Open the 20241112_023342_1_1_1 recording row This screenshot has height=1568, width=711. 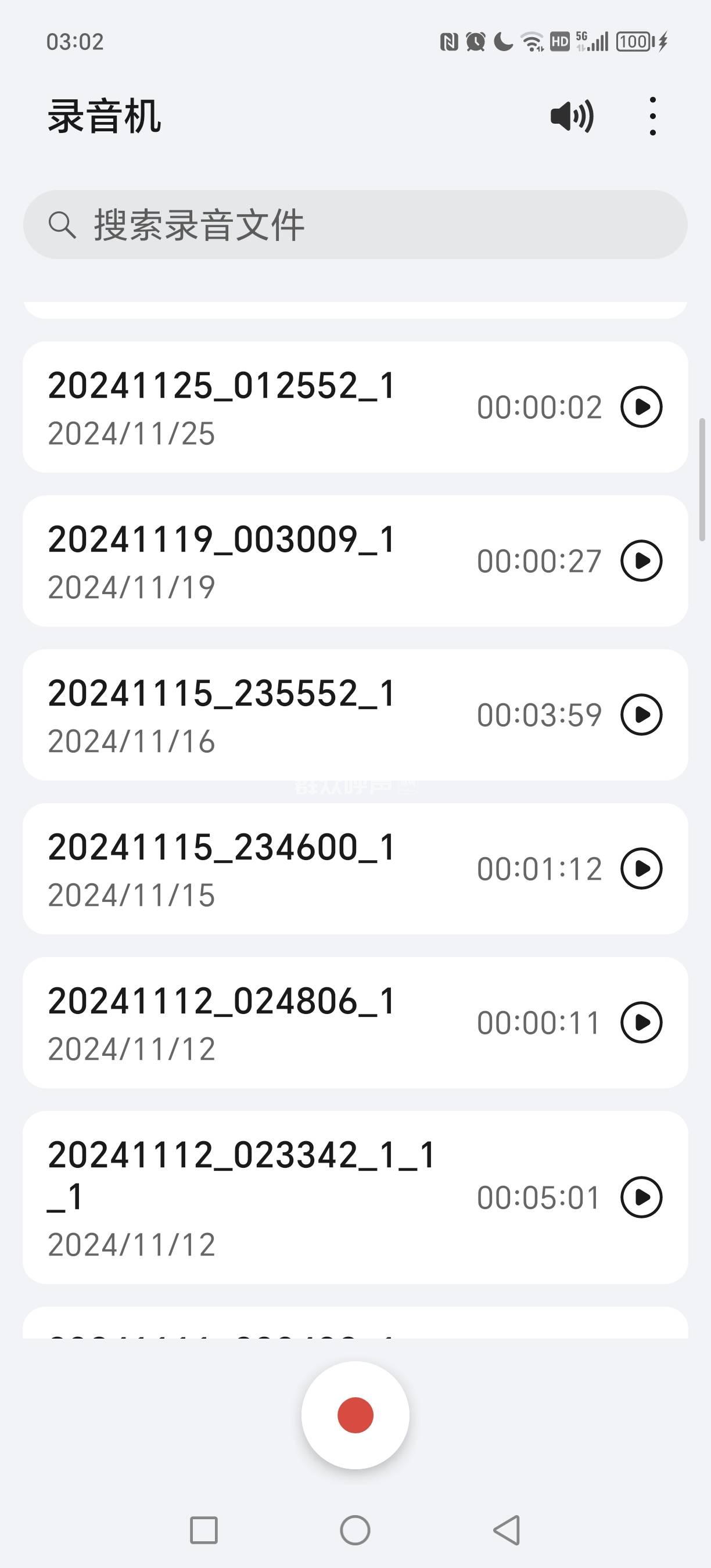click(243, 1197)
